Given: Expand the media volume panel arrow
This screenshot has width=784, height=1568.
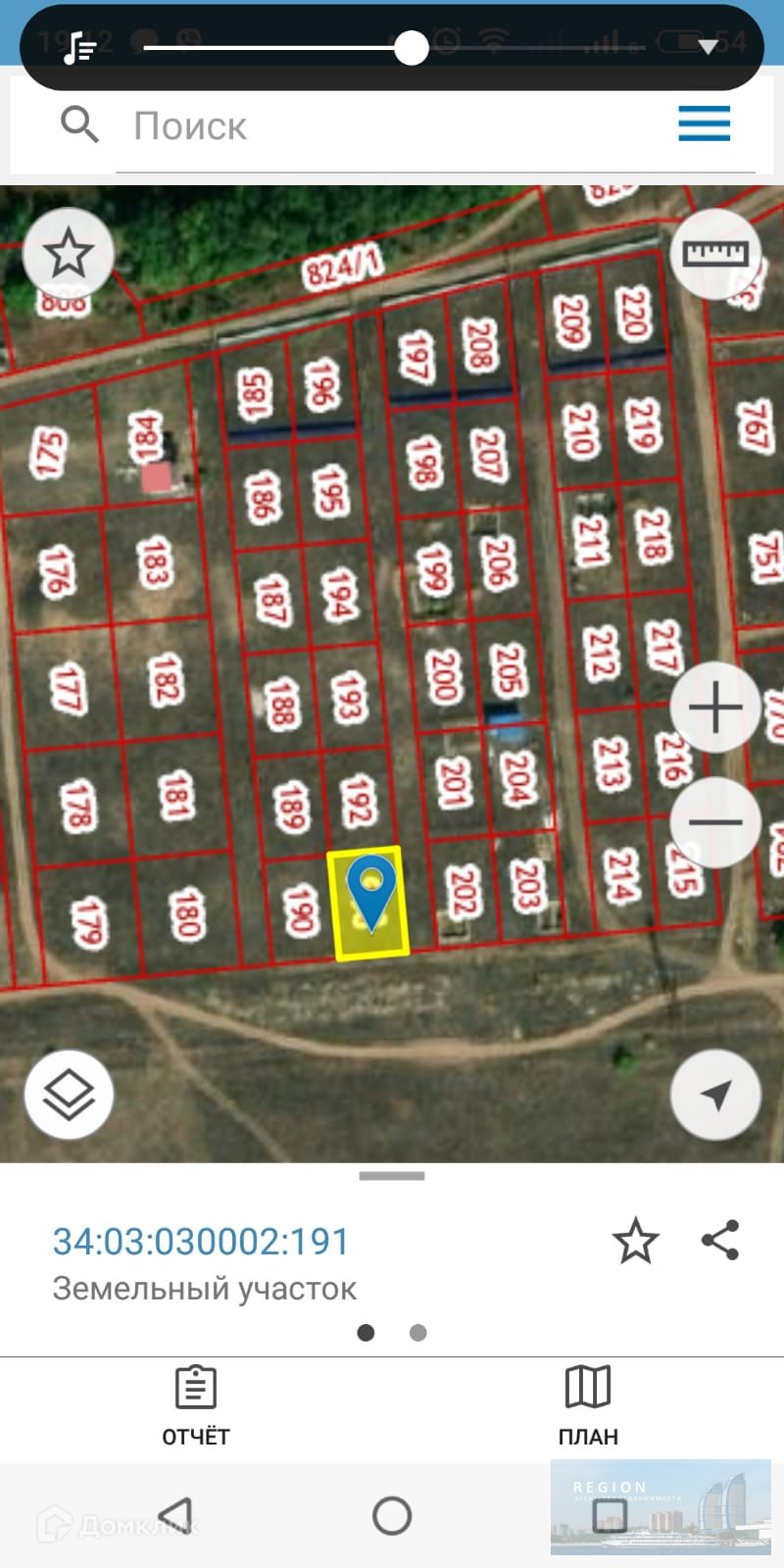Looking at the screenshot, I should 708,47.
